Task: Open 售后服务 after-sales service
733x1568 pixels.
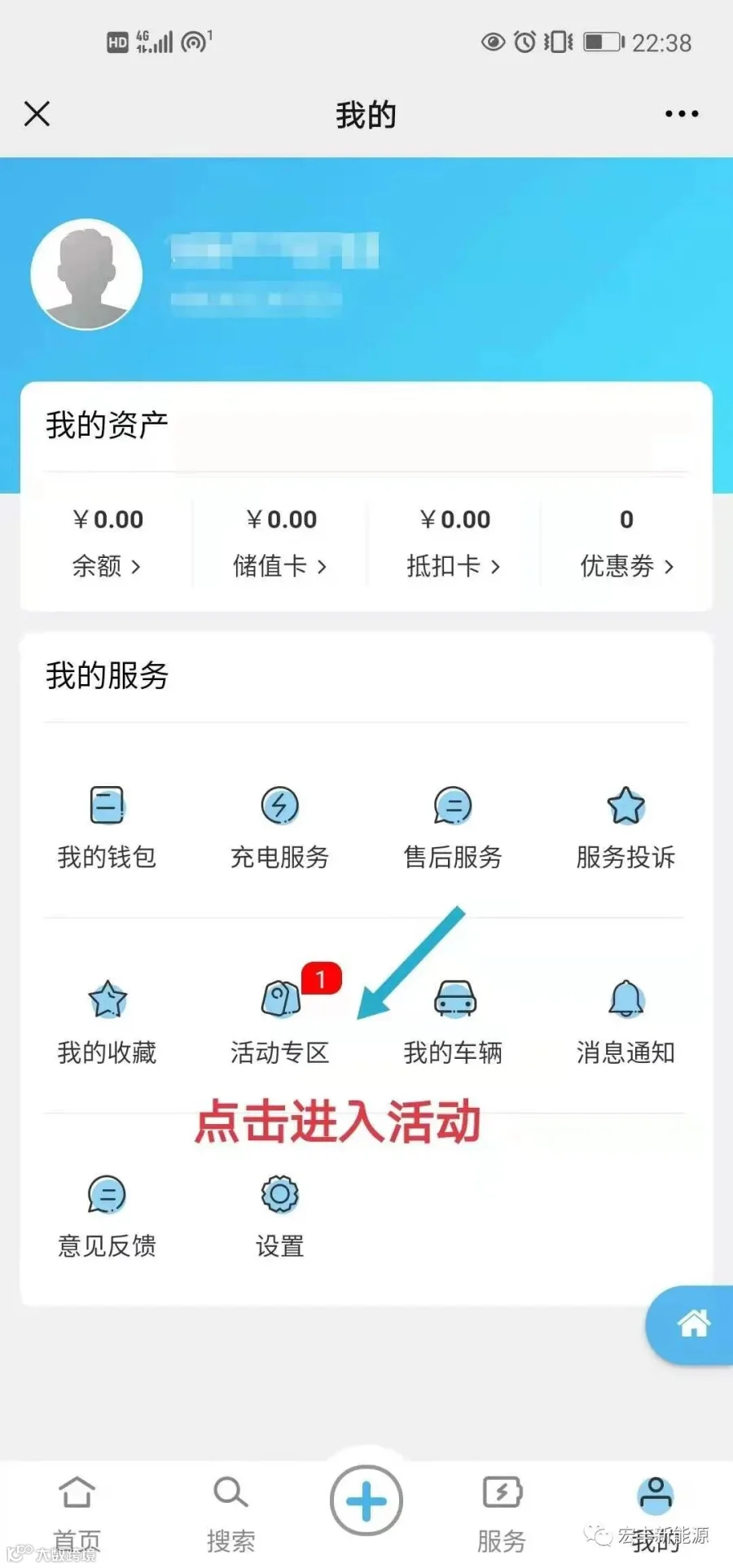Action: tap(453, 826)
